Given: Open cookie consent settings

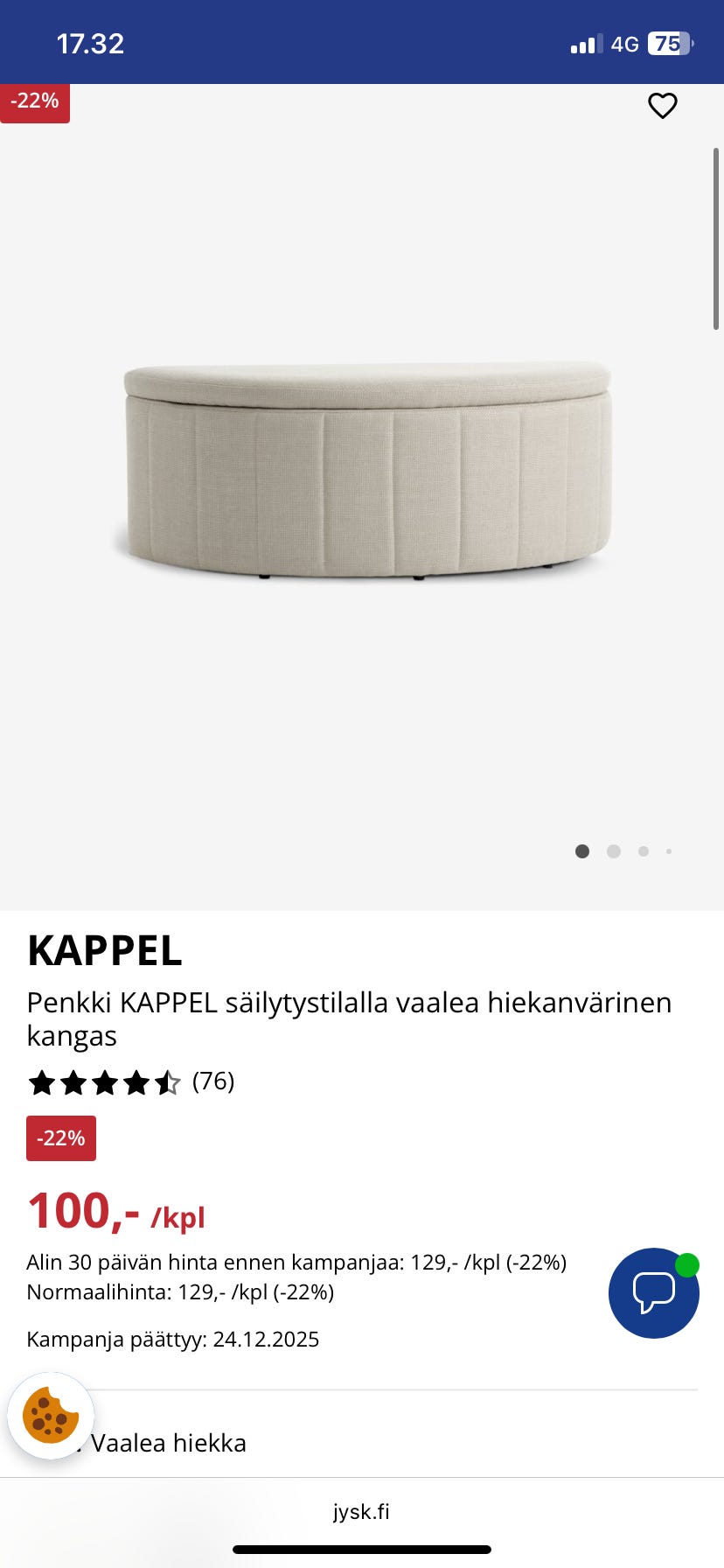Looking at the screenshot, I should [x=50, y=1419].
